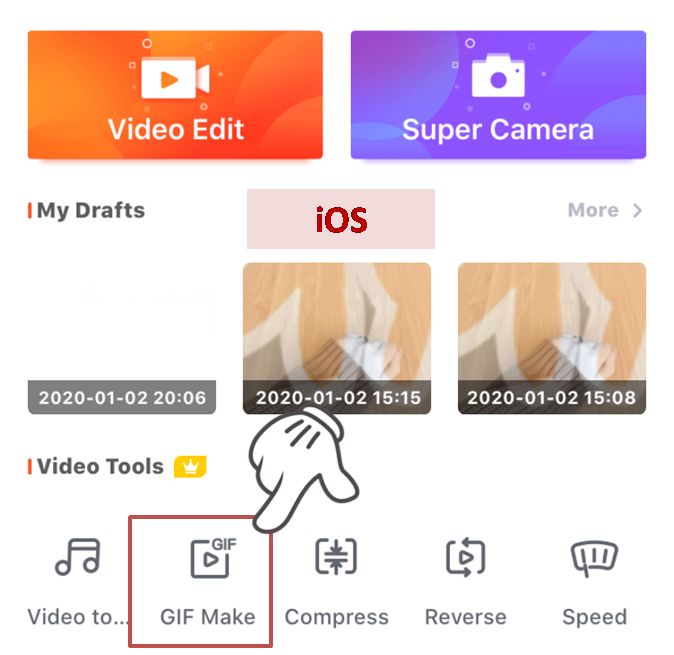Screen dimensions: 674x655
Task: Open the GIF Make tool
Action: (x=208, y=580)
